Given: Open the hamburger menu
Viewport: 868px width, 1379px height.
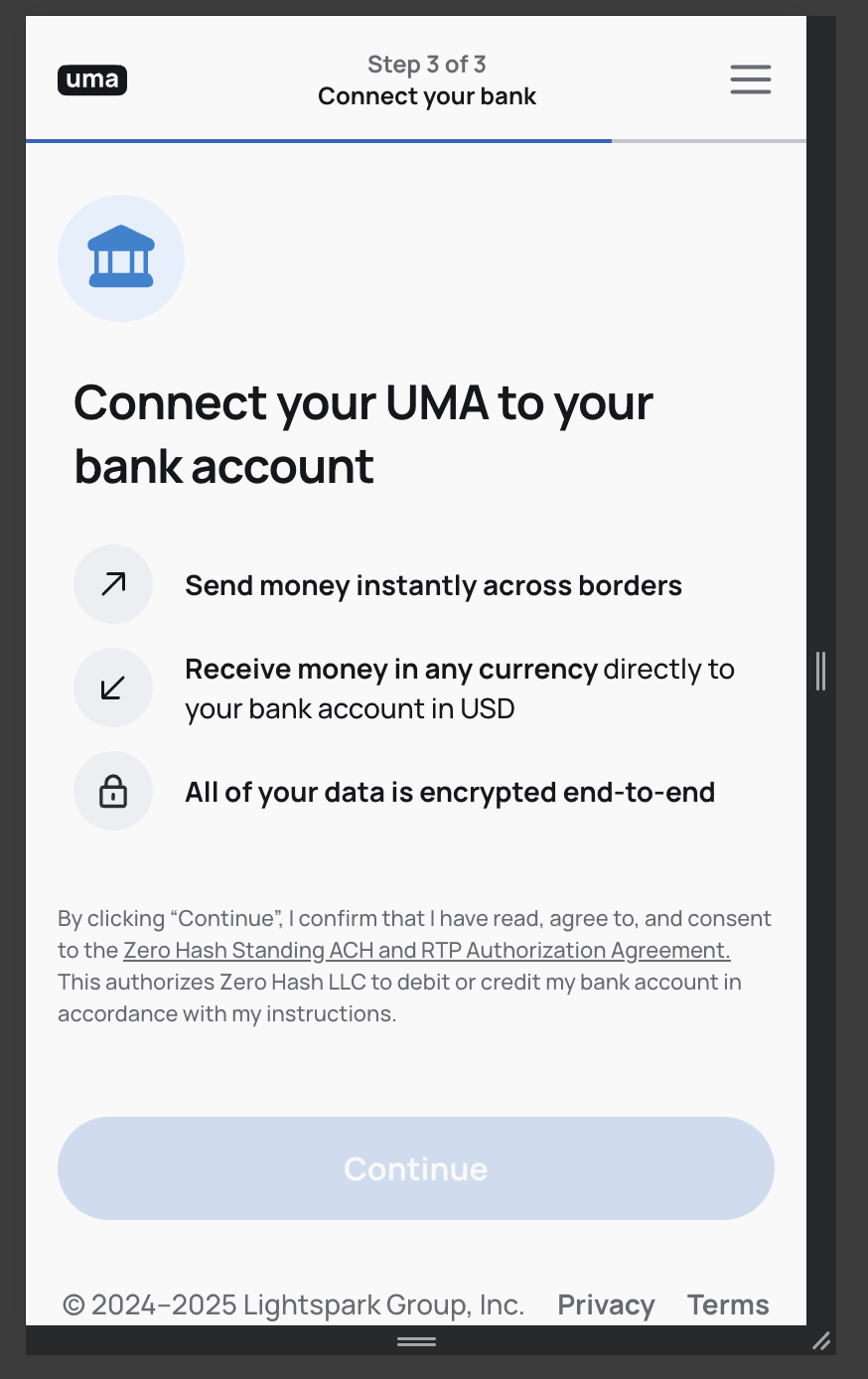Looking at the screenshot, I should [x=750, y=79].
